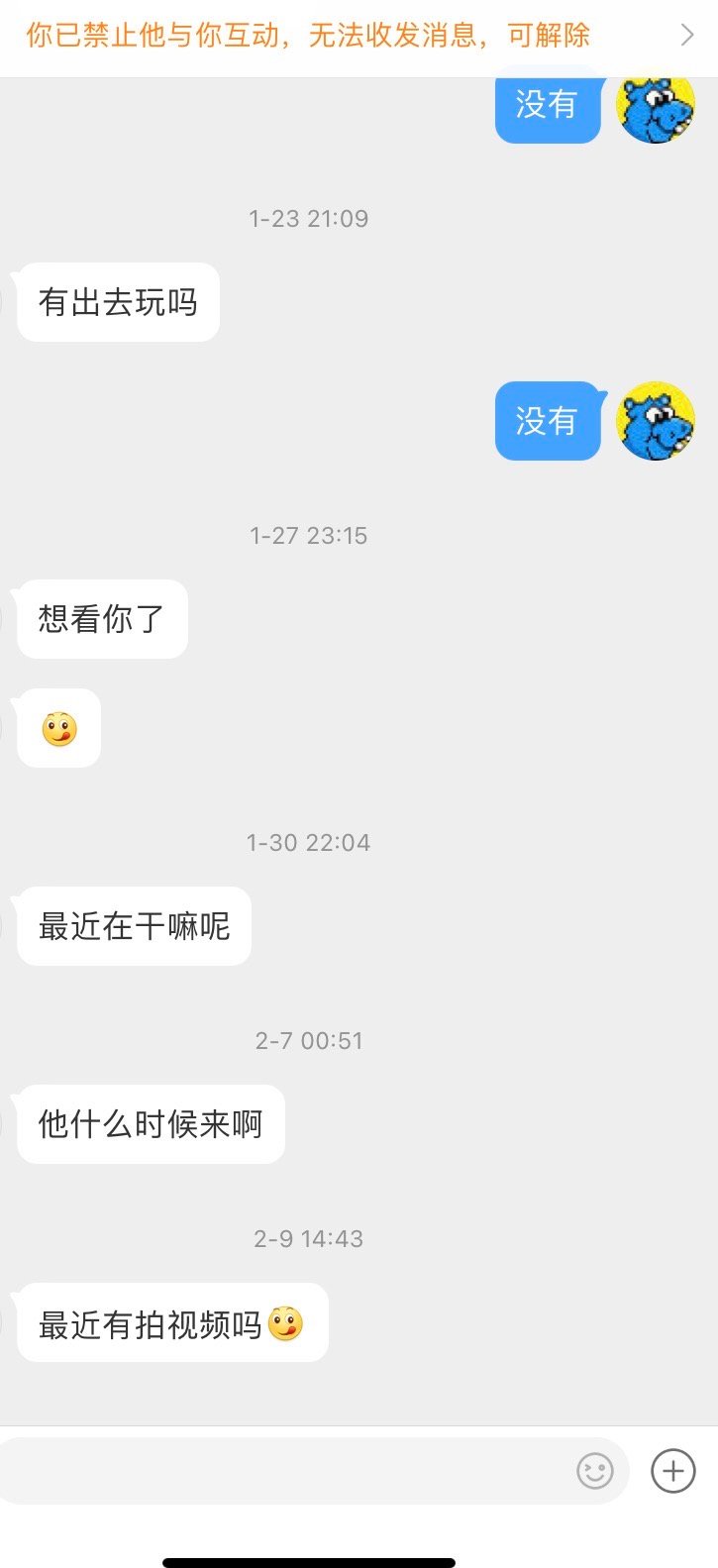Open the blocked-interaction banner to unblock

point(359,37)
